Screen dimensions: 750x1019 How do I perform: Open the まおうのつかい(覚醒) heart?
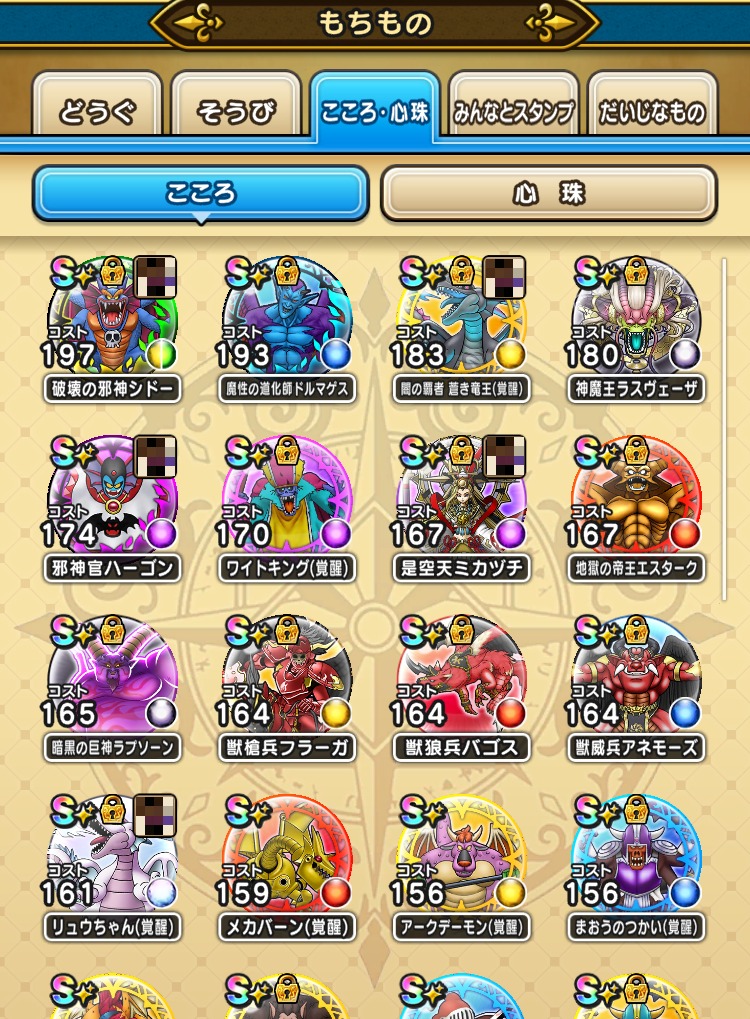[636, 860]
